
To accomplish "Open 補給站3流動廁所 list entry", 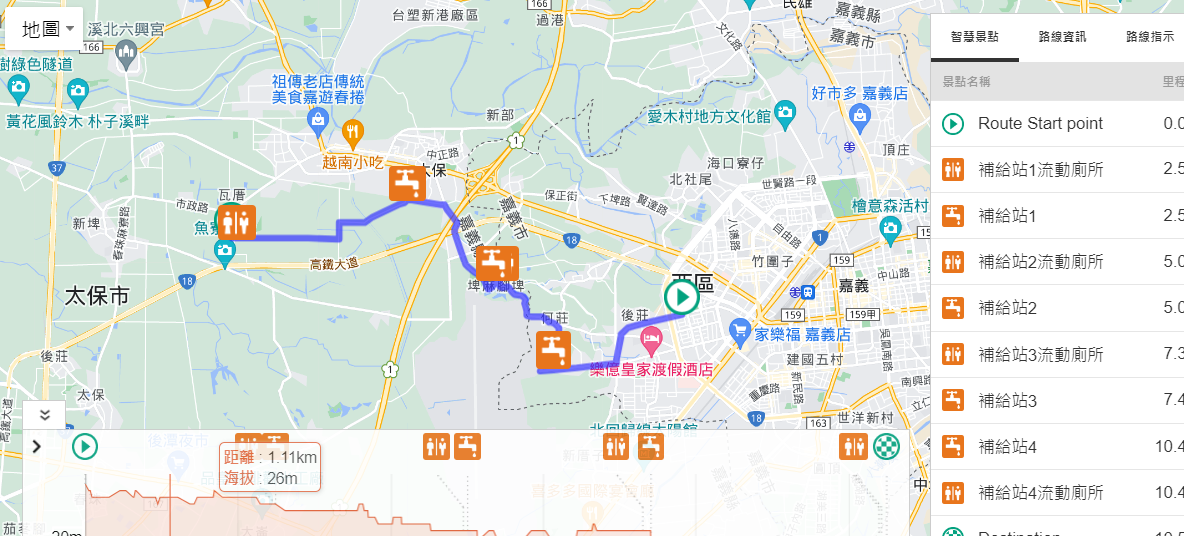I will tap(1040, 353).
